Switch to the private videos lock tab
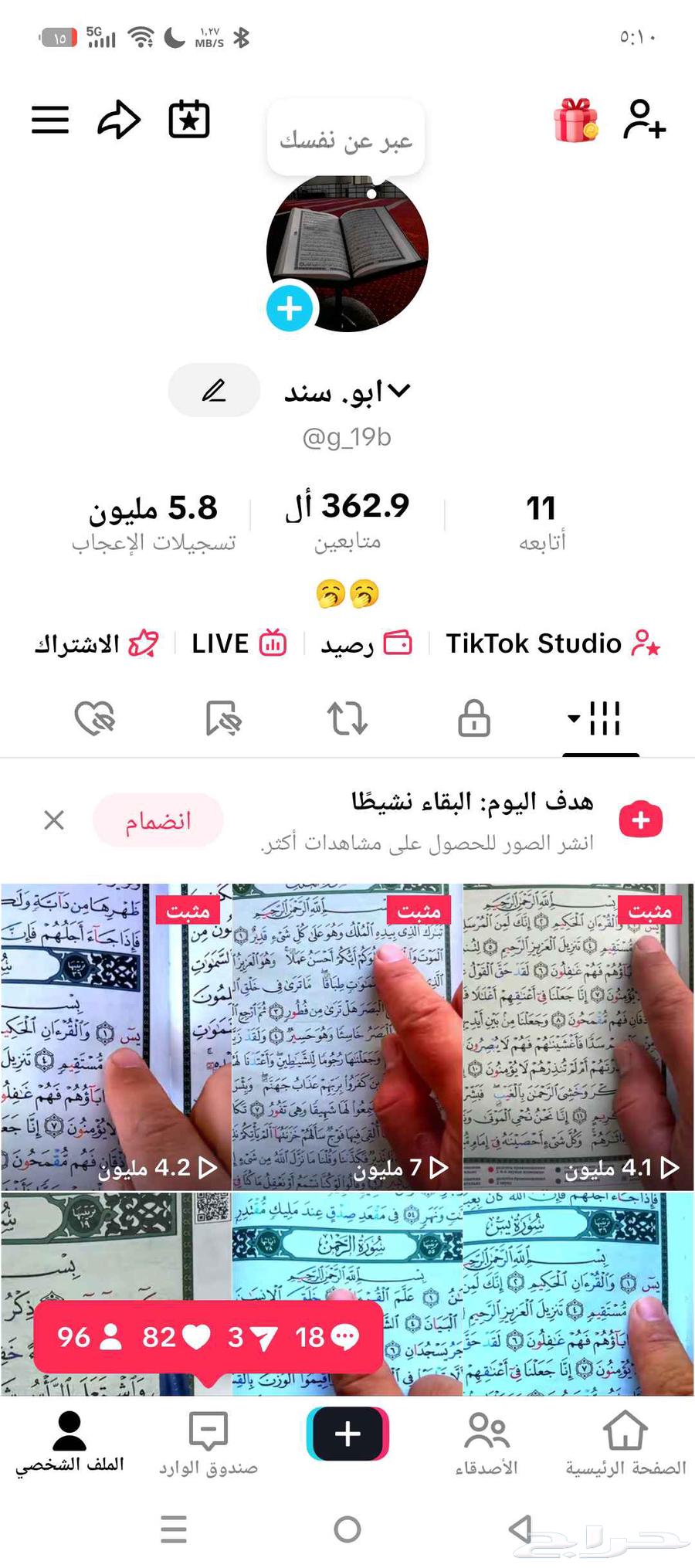Image resolution: width=695 pixels, height=1568 pixels. pos(474,718)
